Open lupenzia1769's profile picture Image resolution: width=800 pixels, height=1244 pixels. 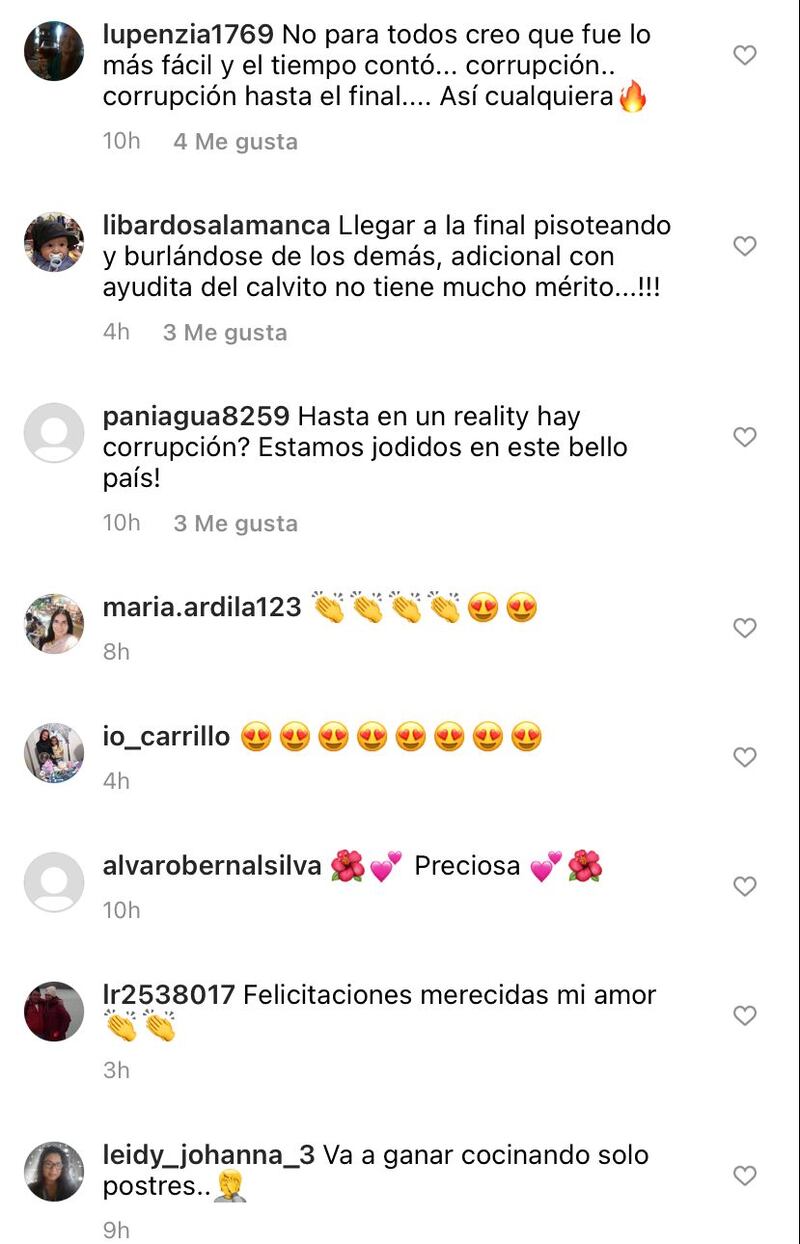pyautogui.click(x=54, y=51)
